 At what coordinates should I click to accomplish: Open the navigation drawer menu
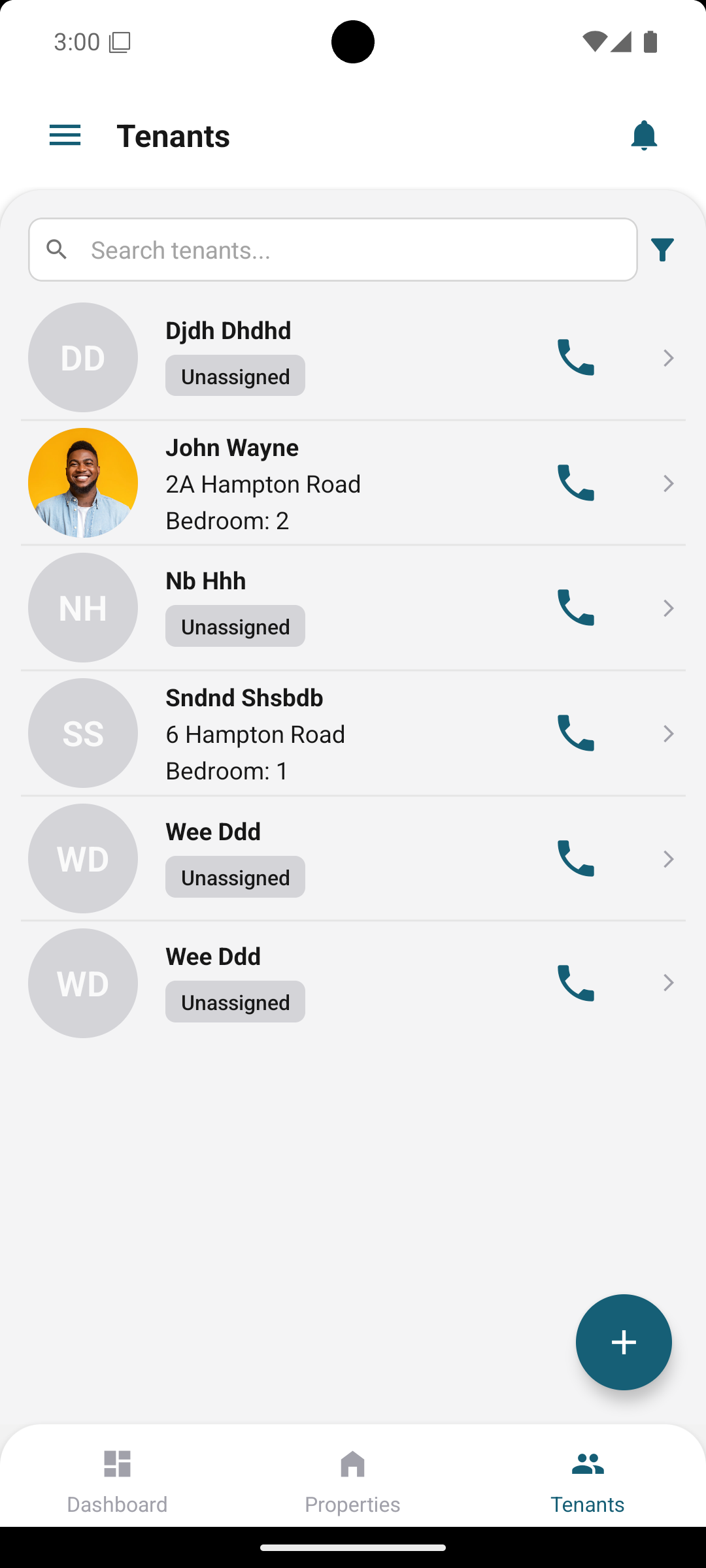pyautogui.click(x=65, y=135)
